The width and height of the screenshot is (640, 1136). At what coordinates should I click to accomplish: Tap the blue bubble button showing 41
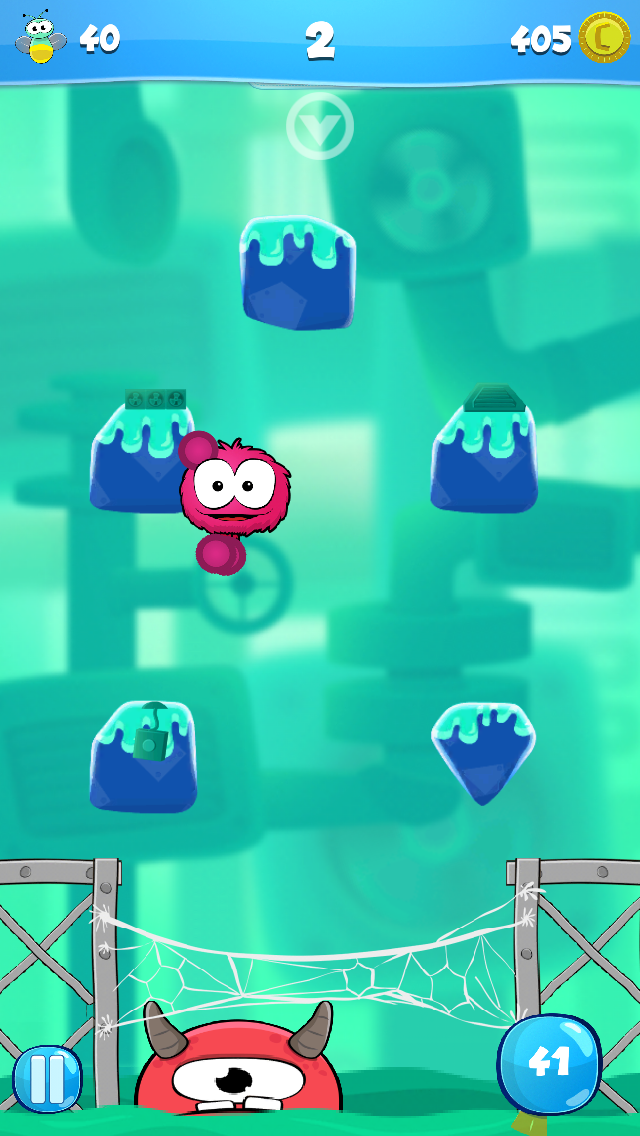pyautogui.click(x=549, y=1063)
